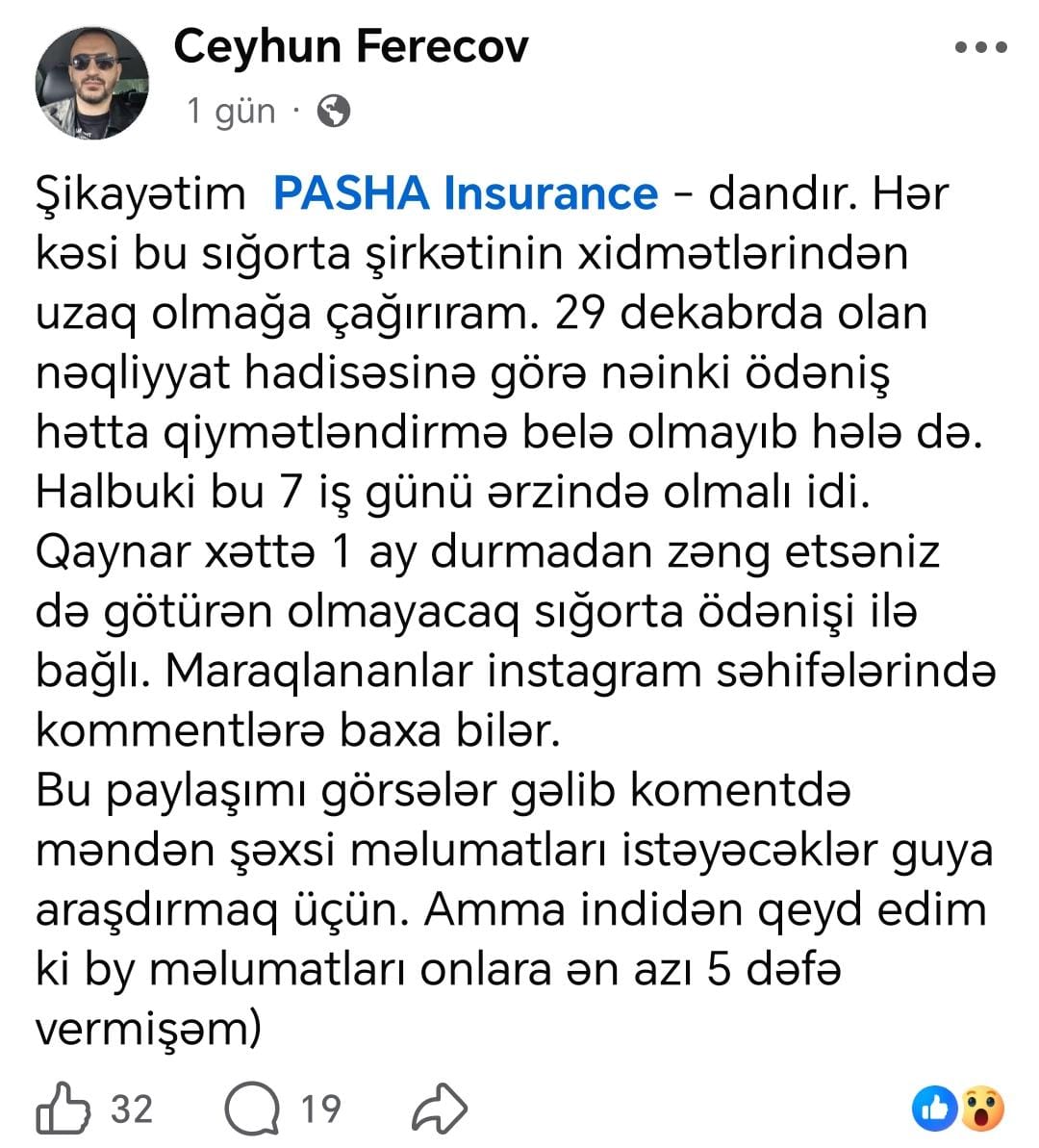Share this post
The height and width of the screenshot is (1148, 1039).
click(x=439, y=1108)
